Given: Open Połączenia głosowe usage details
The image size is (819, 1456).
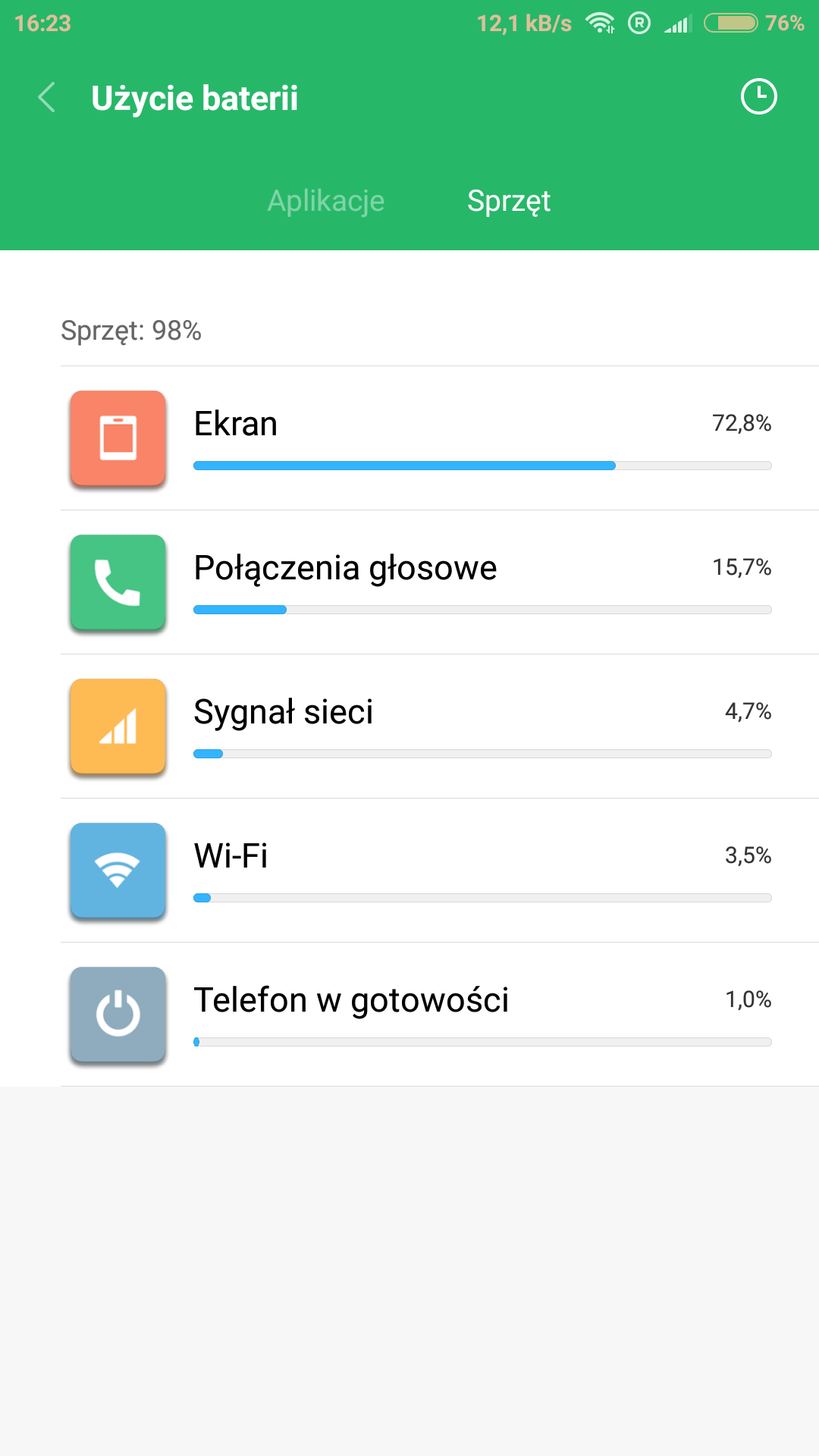Looking at the screenshot, I should pos(440,582).
